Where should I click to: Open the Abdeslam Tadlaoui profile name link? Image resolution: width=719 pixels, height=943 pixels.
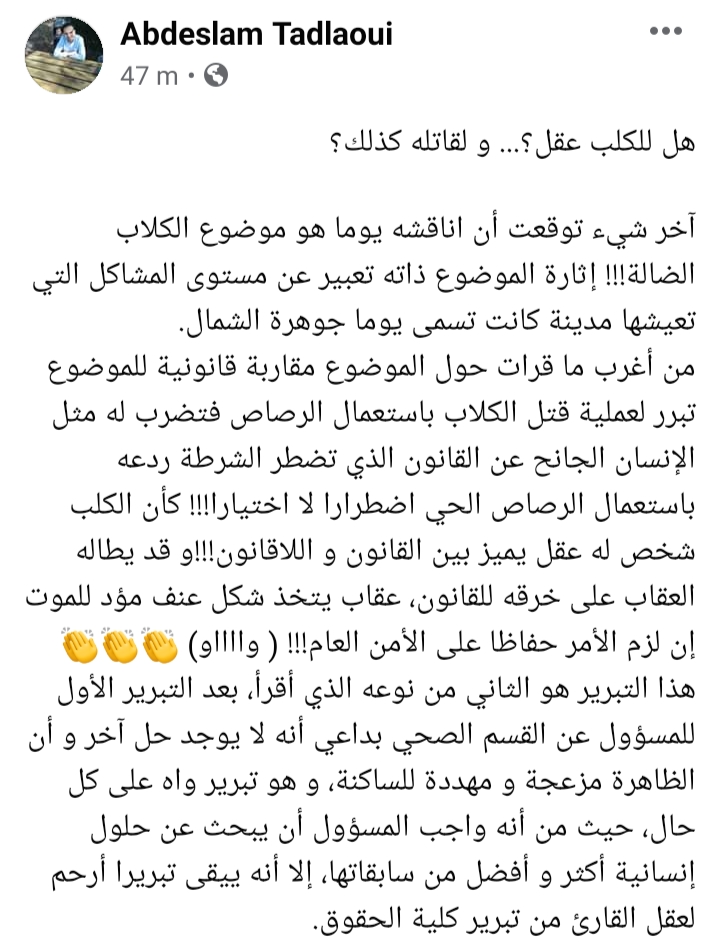tap(256, 35)
